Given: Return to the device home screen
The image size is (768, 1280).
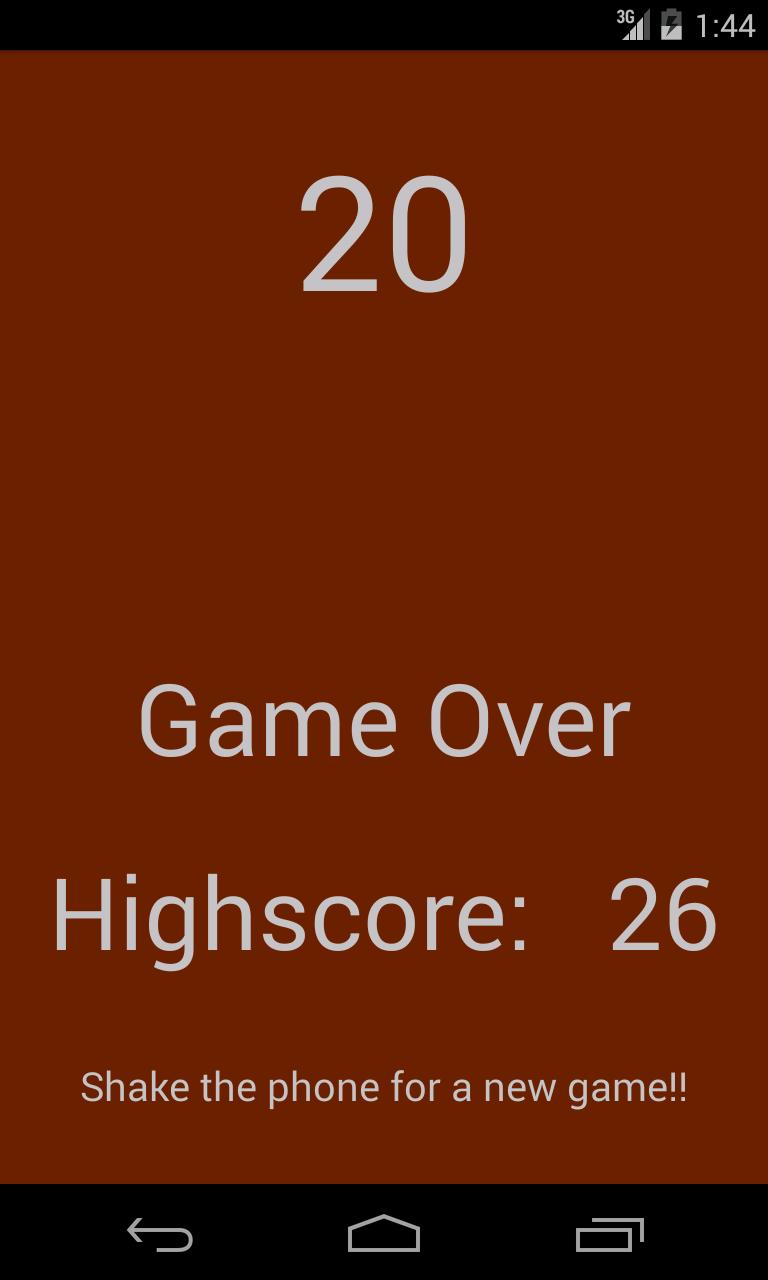Looking at the screenshot, I should click(x=383, y=1235).
